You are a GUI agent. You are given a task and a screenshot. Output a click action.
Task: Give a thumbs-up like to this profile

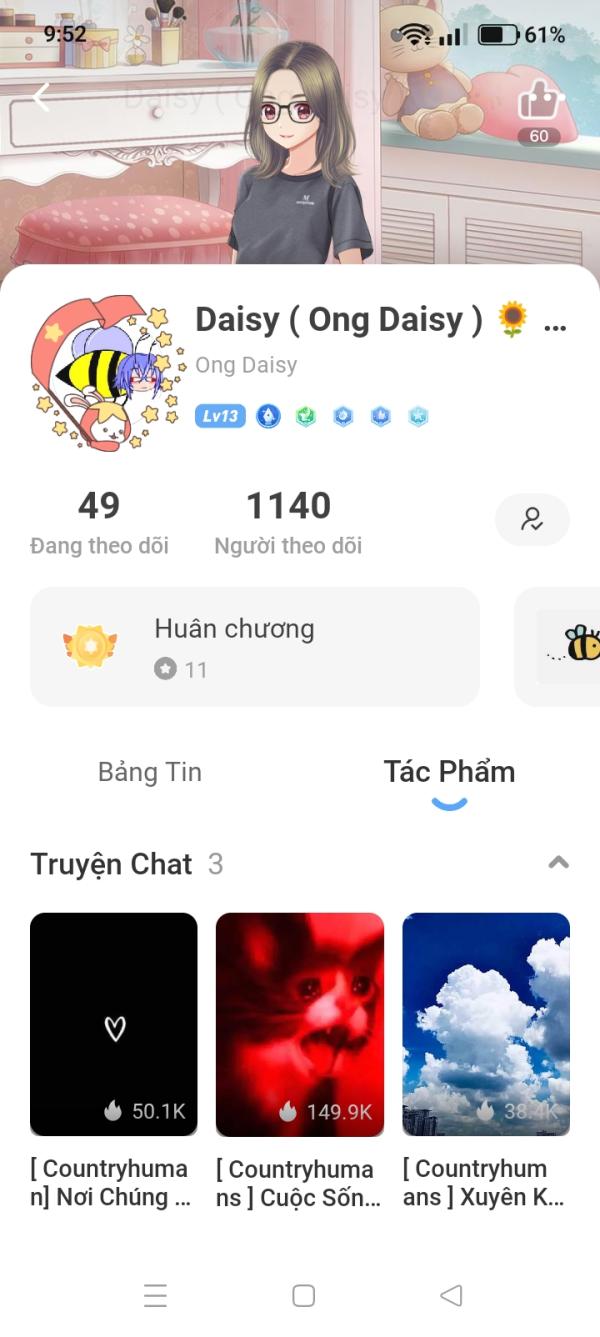(539, 103)
